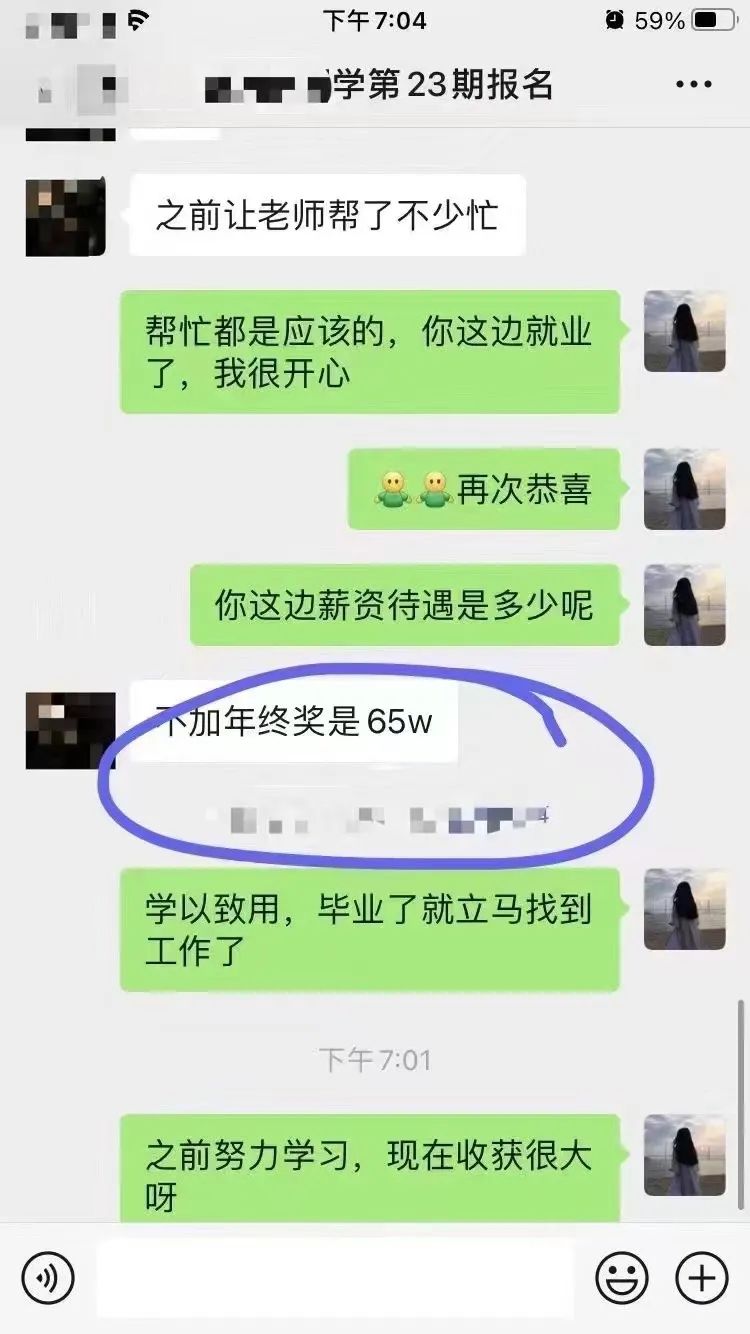Image resolution: width=750 pixels, height=1334 pixels.
Task: Open the emoji sticker panel
Action: (622, 1278)
